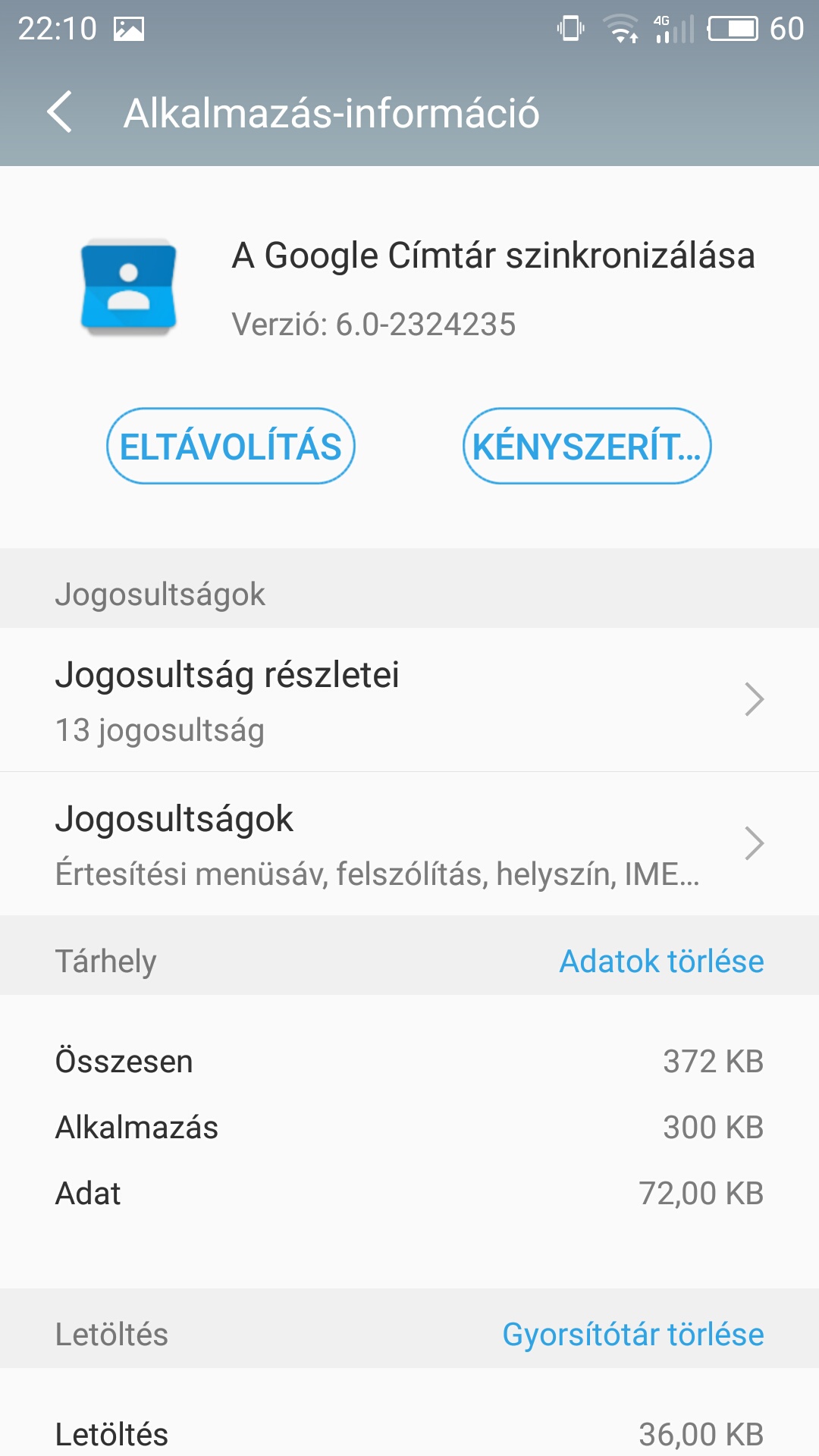Tap the 4G signal strength icon
Image resolution: width=819 pixels, height=1456 pixels.
tap(673, 28)
